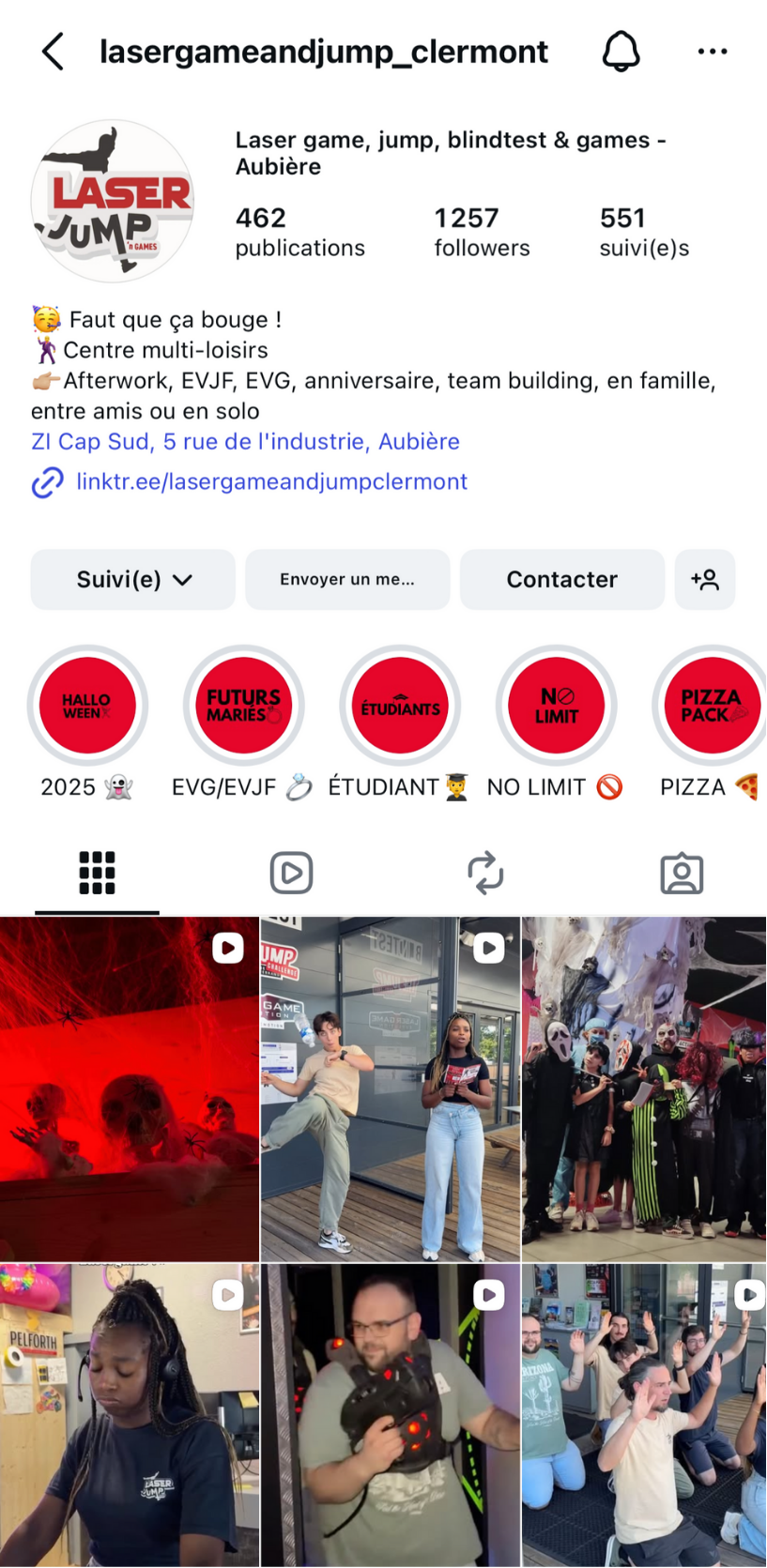767x1568 pixels.
Task: Switch to the reposts tab
Action: click(485, 873)
